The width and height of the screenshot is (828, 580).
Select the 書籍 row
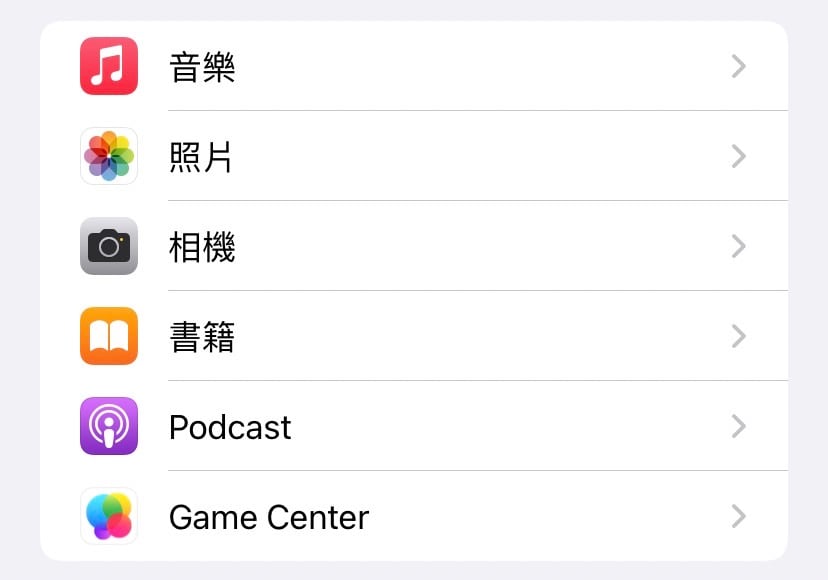click(x=413, y=337)
